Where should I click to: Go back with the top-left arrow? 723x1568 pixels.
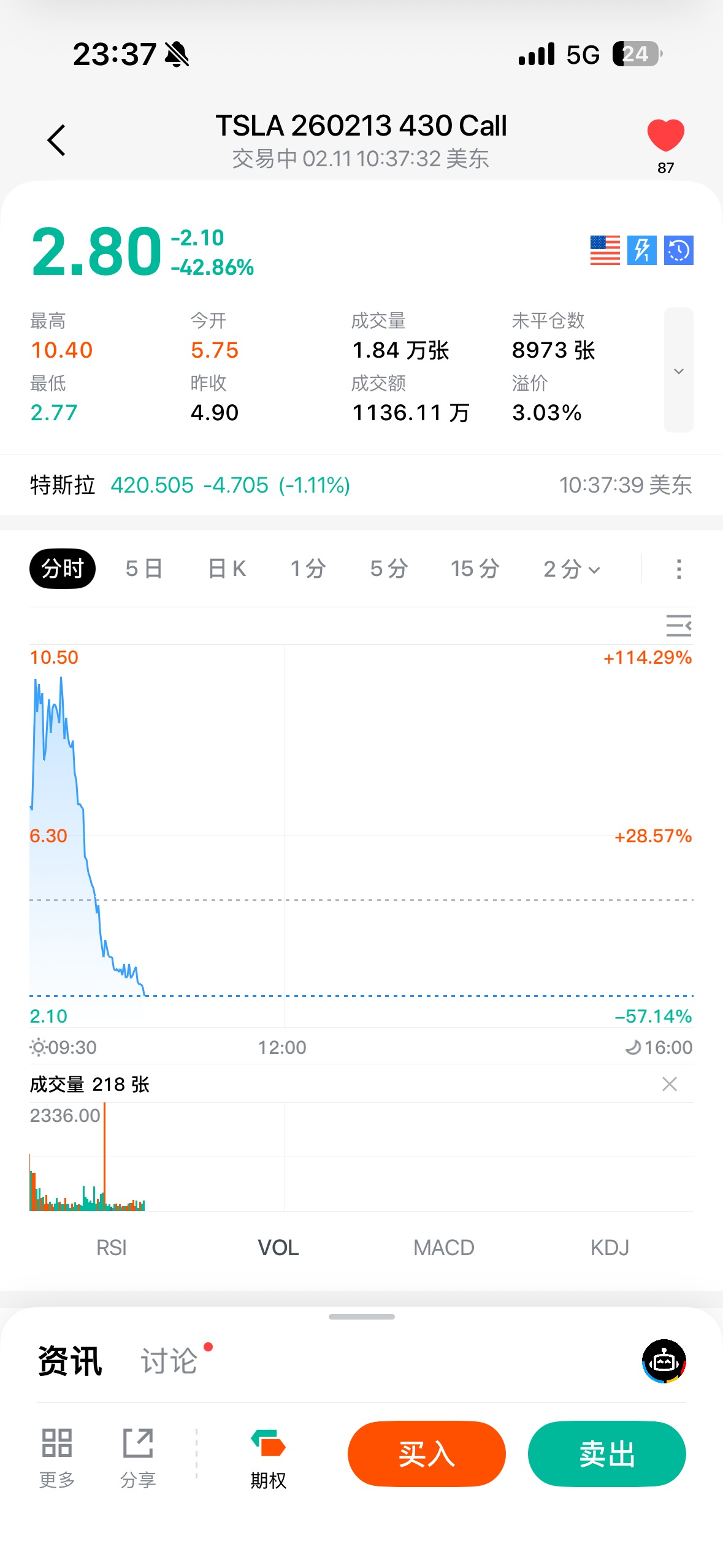[x=56, y=140]
